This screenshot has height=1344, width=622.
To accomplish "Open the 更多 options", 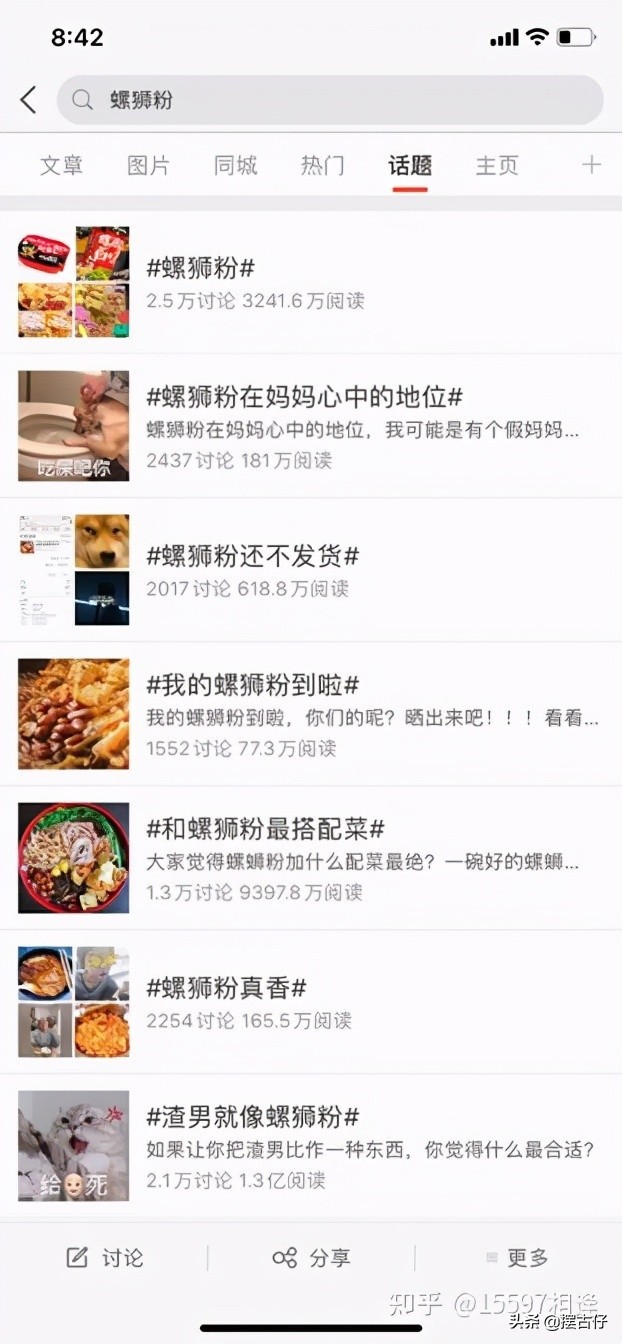I will [x=517, y=1258].
